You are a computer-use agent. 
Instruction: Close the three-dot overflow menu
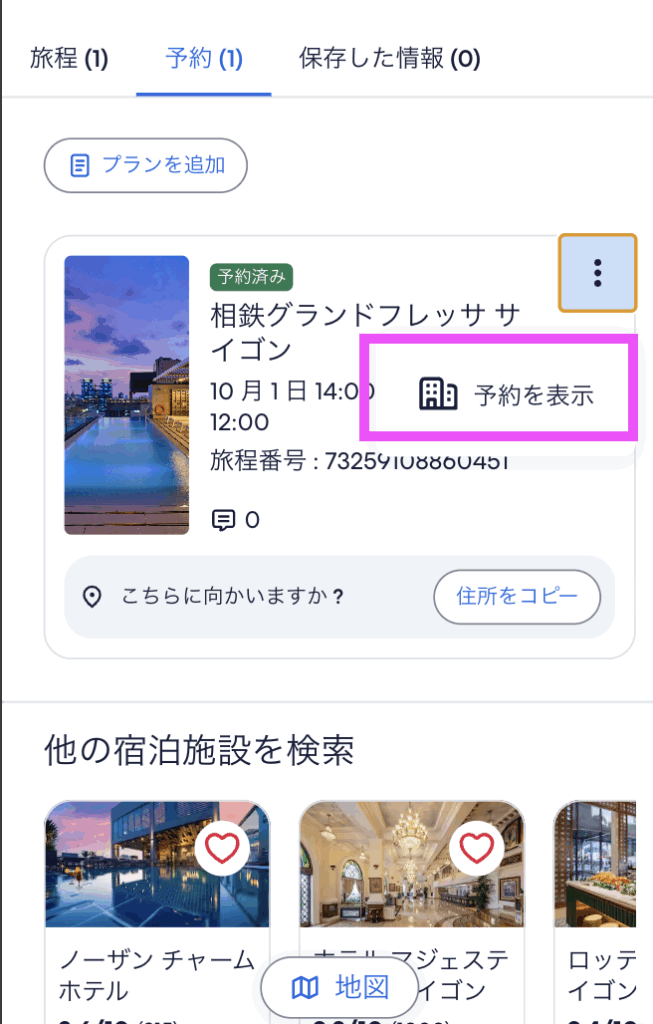click(597, 272)
